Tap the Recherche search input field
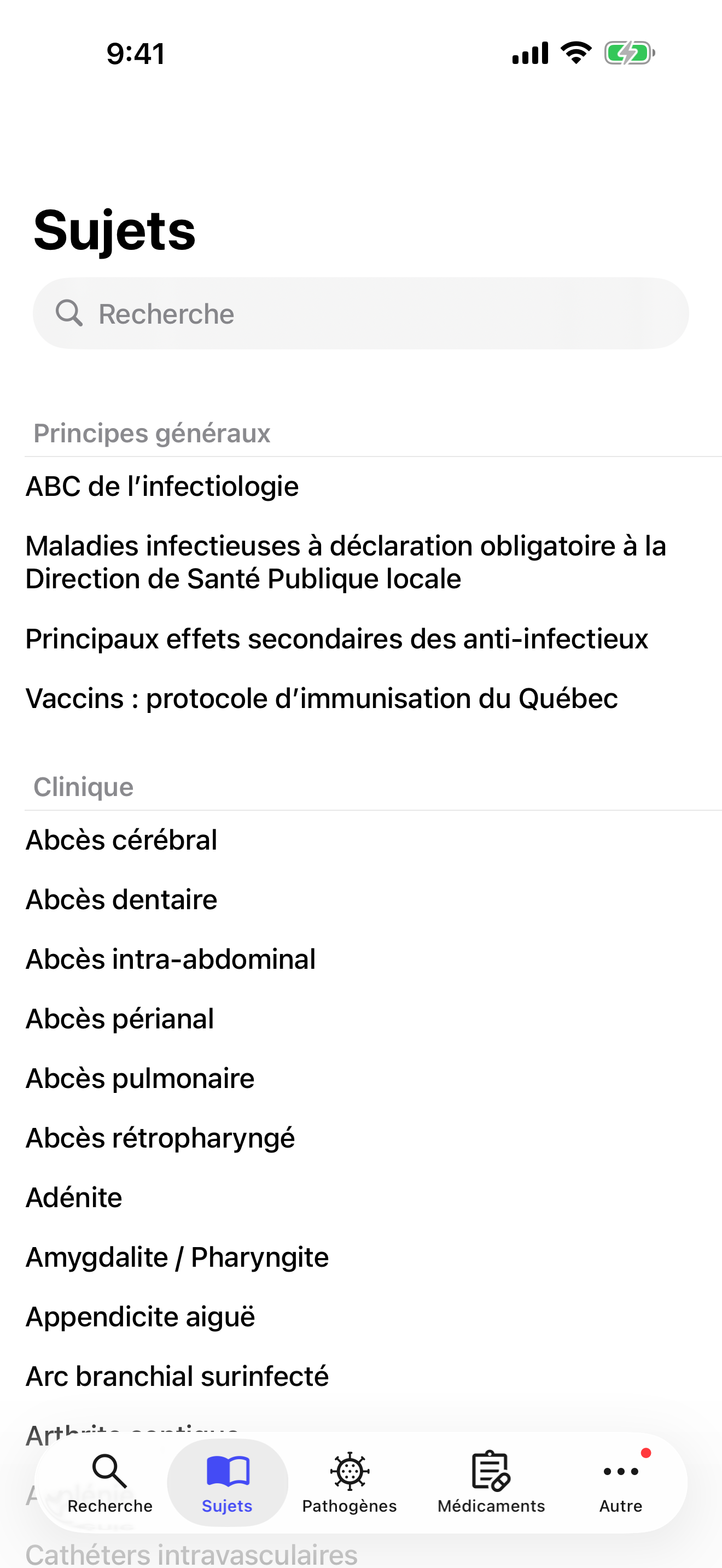Screen dimensions: 722x1568 pyautogui.click(x=361, y=313)
